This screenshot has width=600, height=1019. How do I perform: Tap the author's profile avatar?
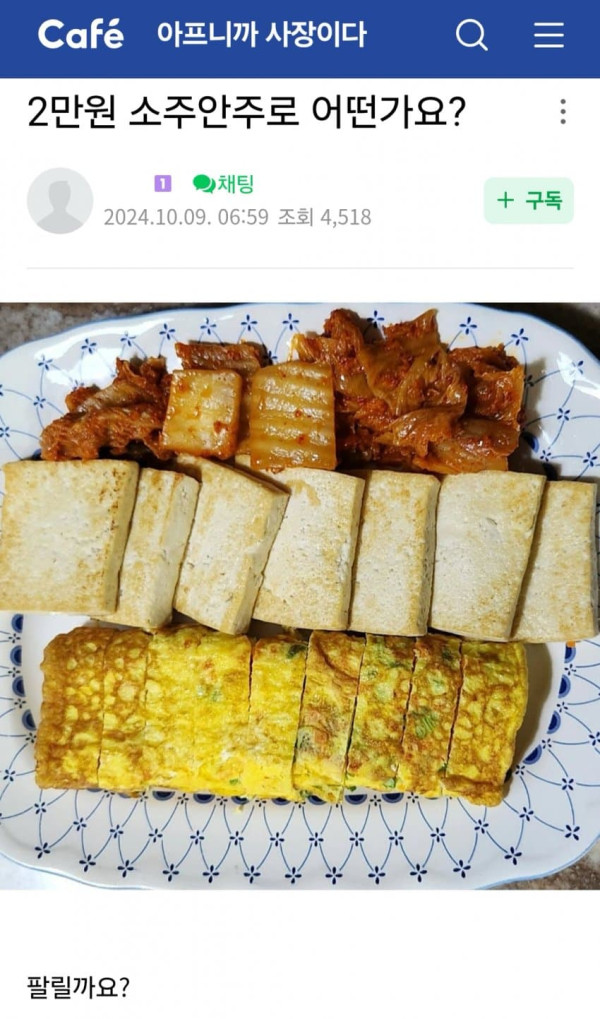60,200
